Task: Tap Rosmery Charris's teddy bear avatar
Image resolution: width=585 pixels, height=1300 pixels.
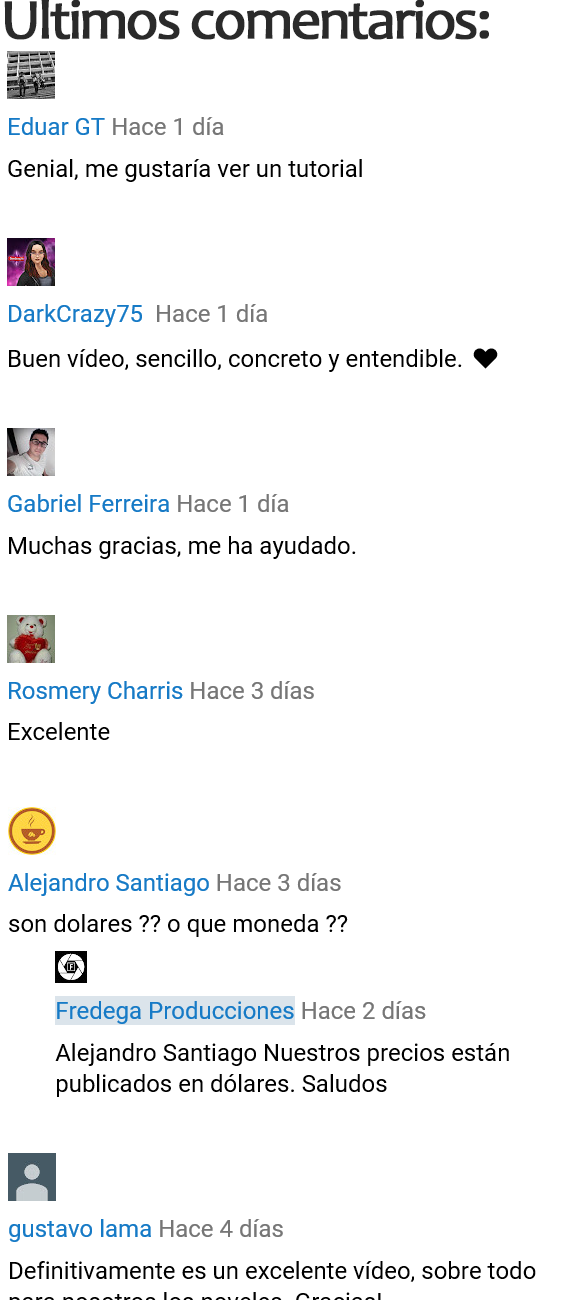Action: pyautogui.click(x=31, y=639)
